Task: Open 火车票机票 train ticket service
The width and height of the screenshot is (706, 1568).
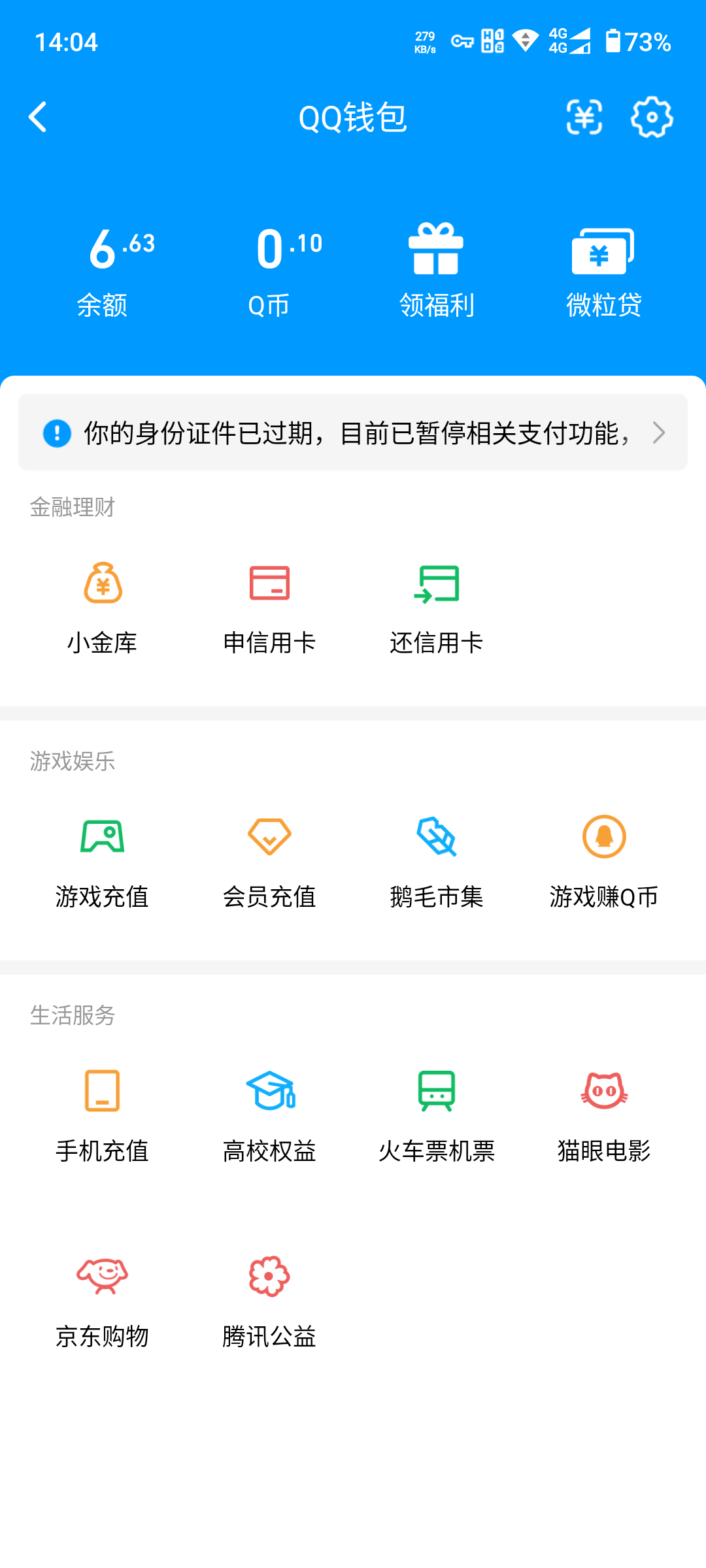Action: [436, 1098]
